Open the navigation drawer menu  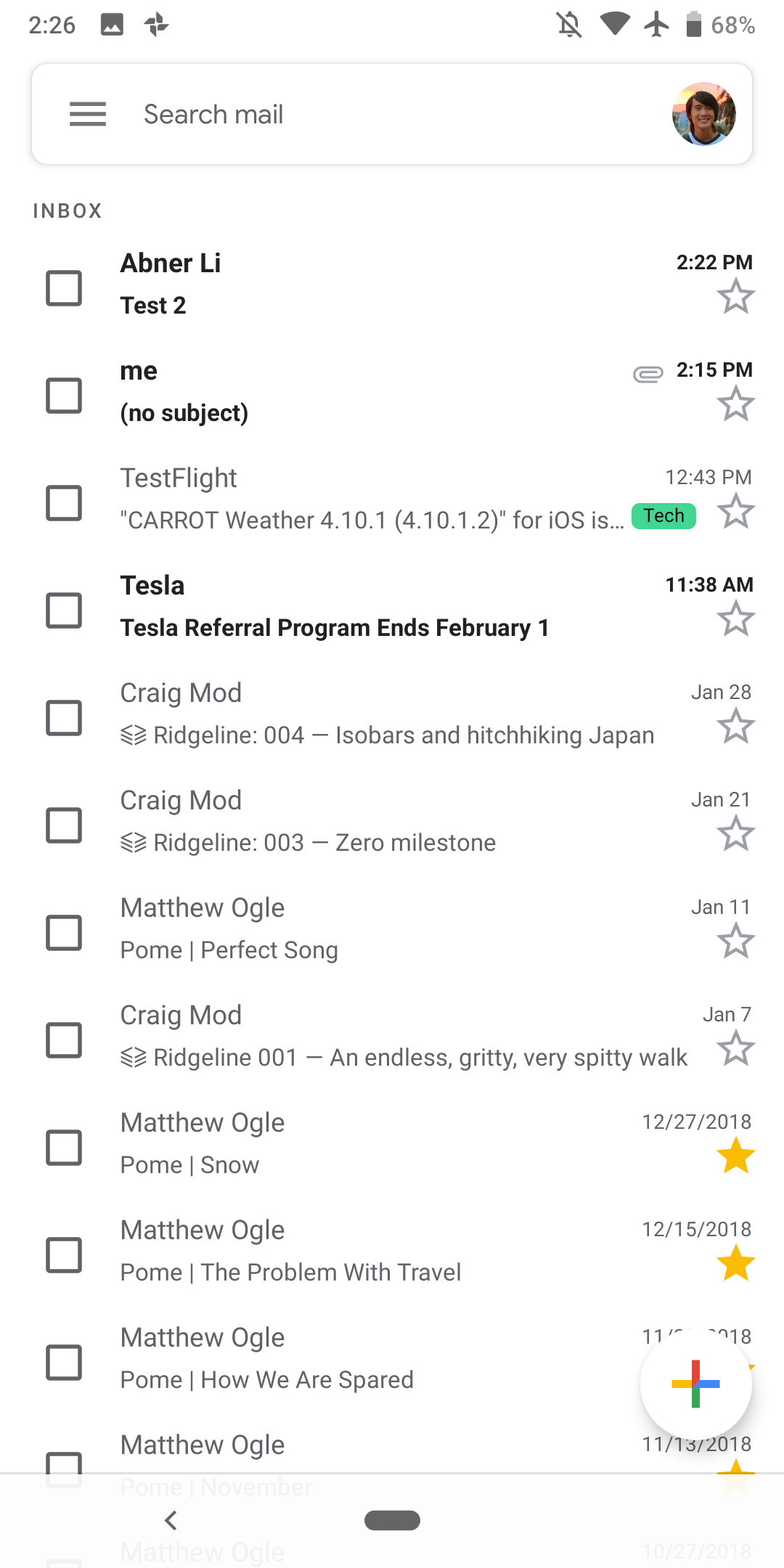pos(86,114)
